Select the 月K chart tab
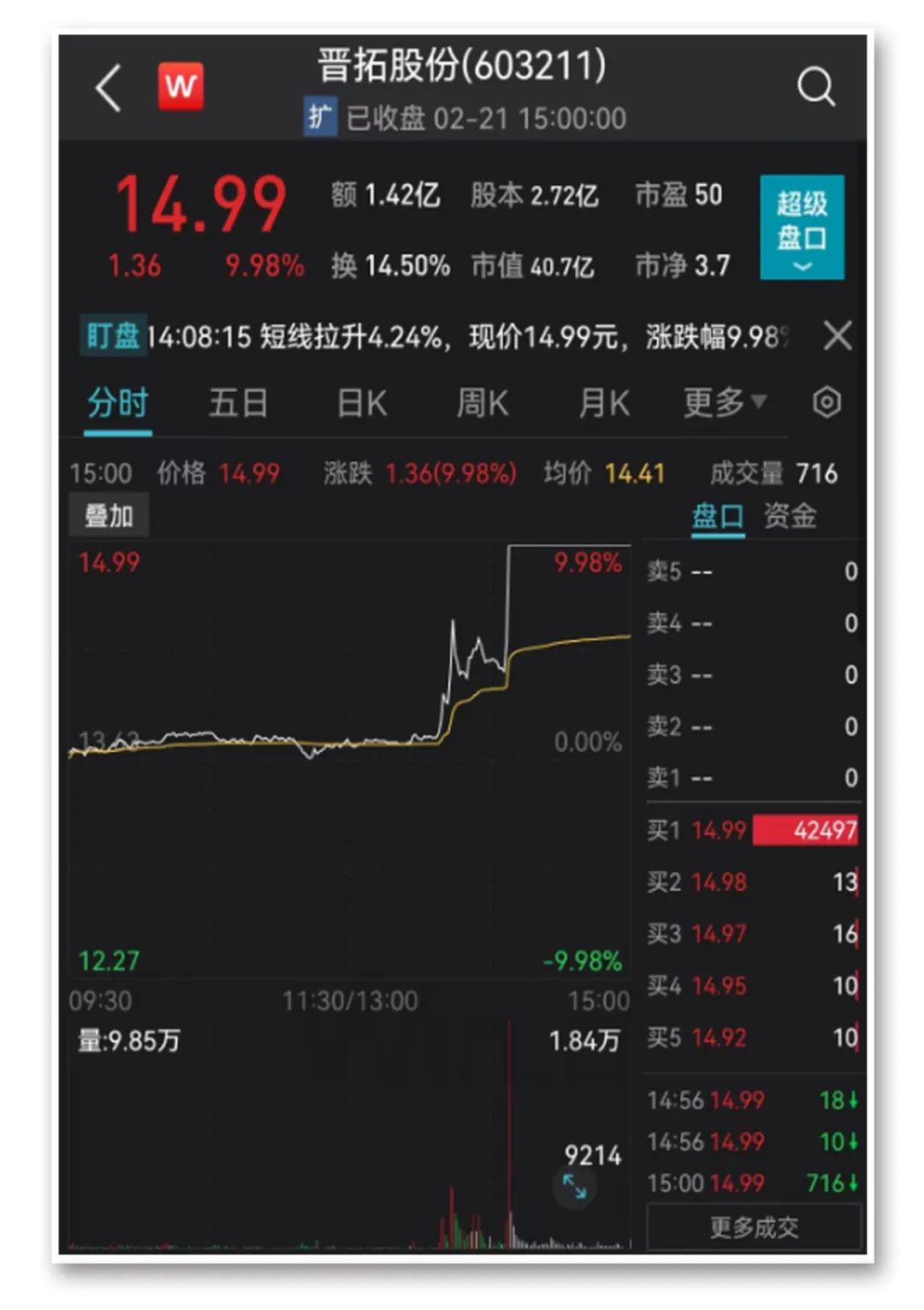Viewport: 924px width, 1310px height. 604,402
